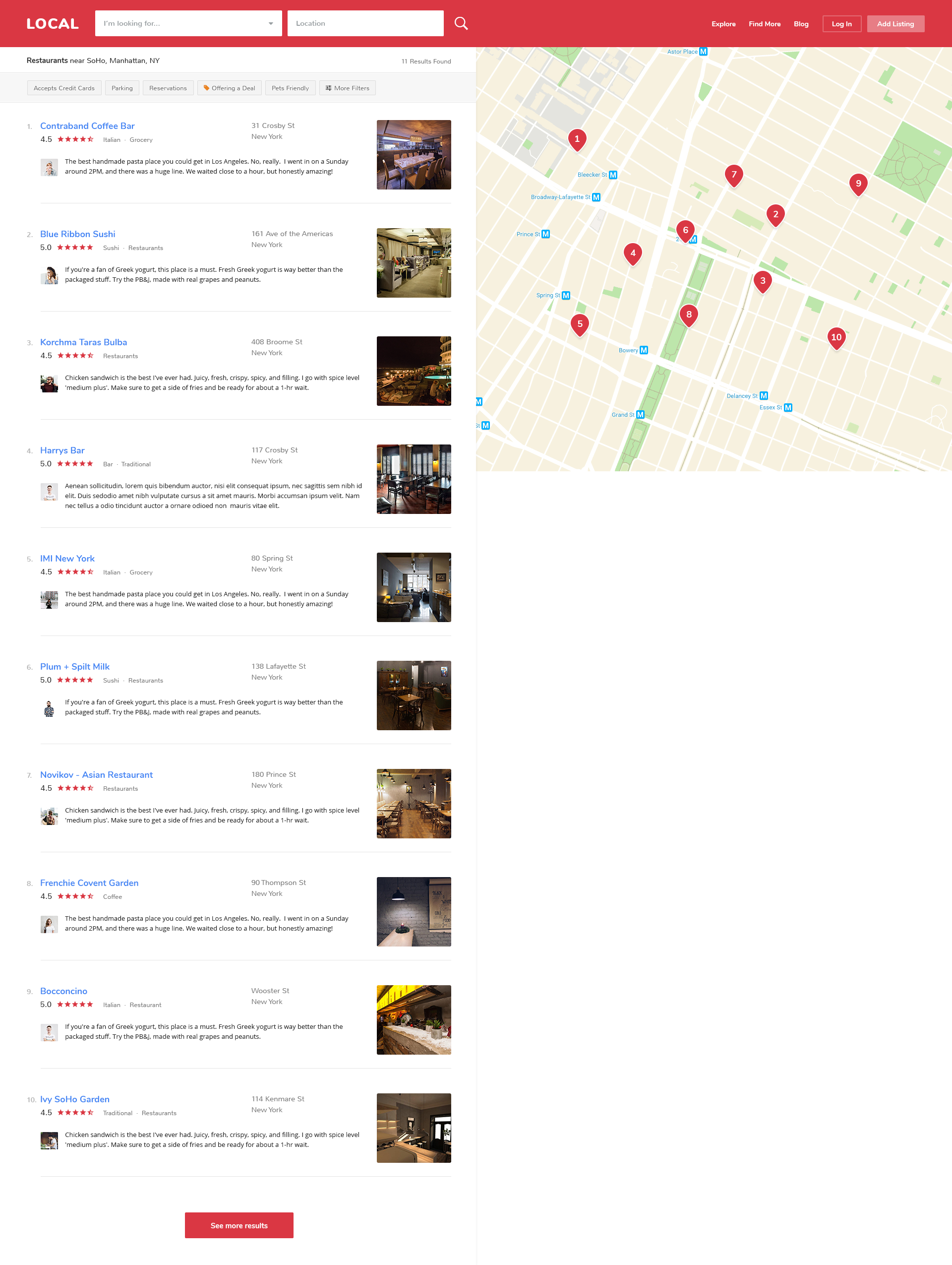Filter by Accepts Credit Cards

(x=64, y=88)
